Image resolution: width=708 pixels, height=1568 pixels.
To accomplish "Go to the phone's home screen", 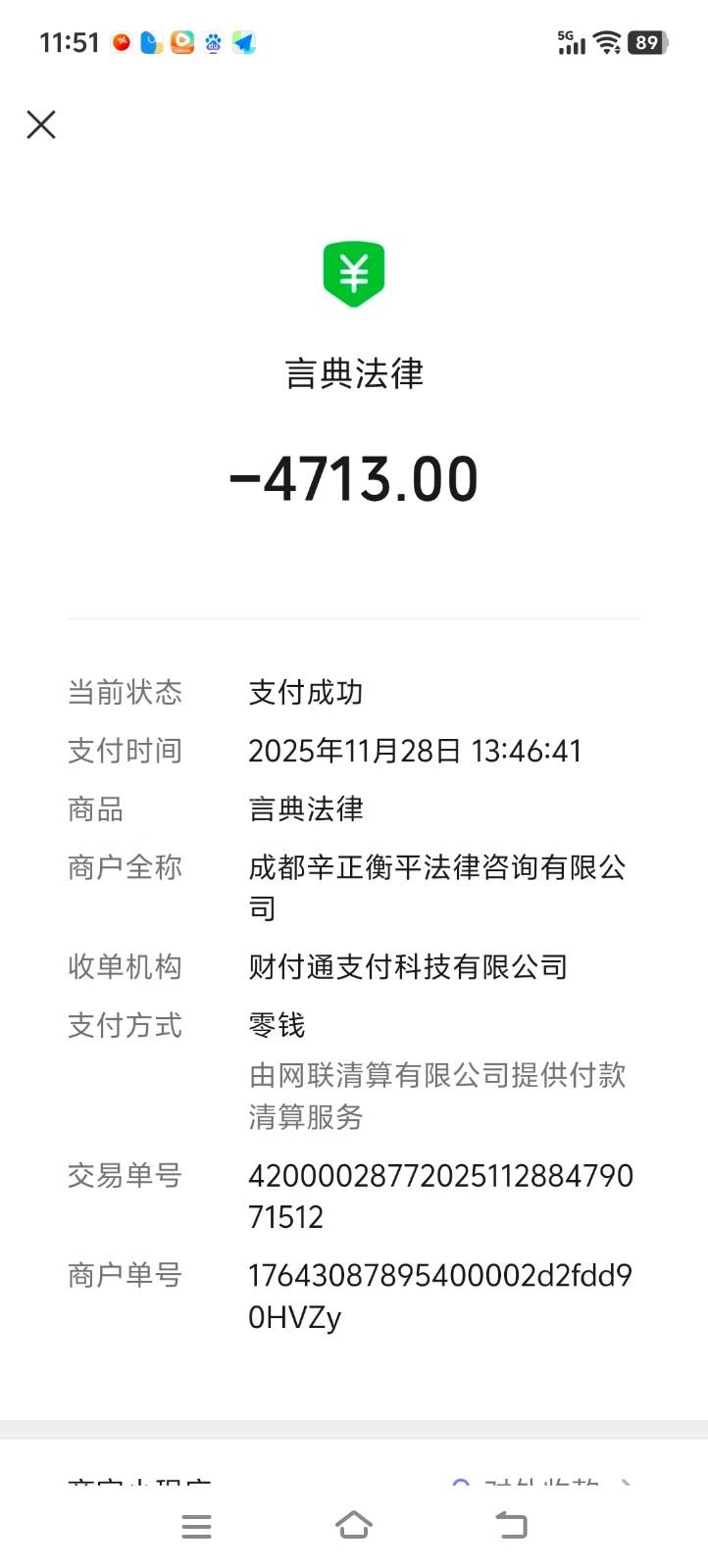I will [353, 1525].
